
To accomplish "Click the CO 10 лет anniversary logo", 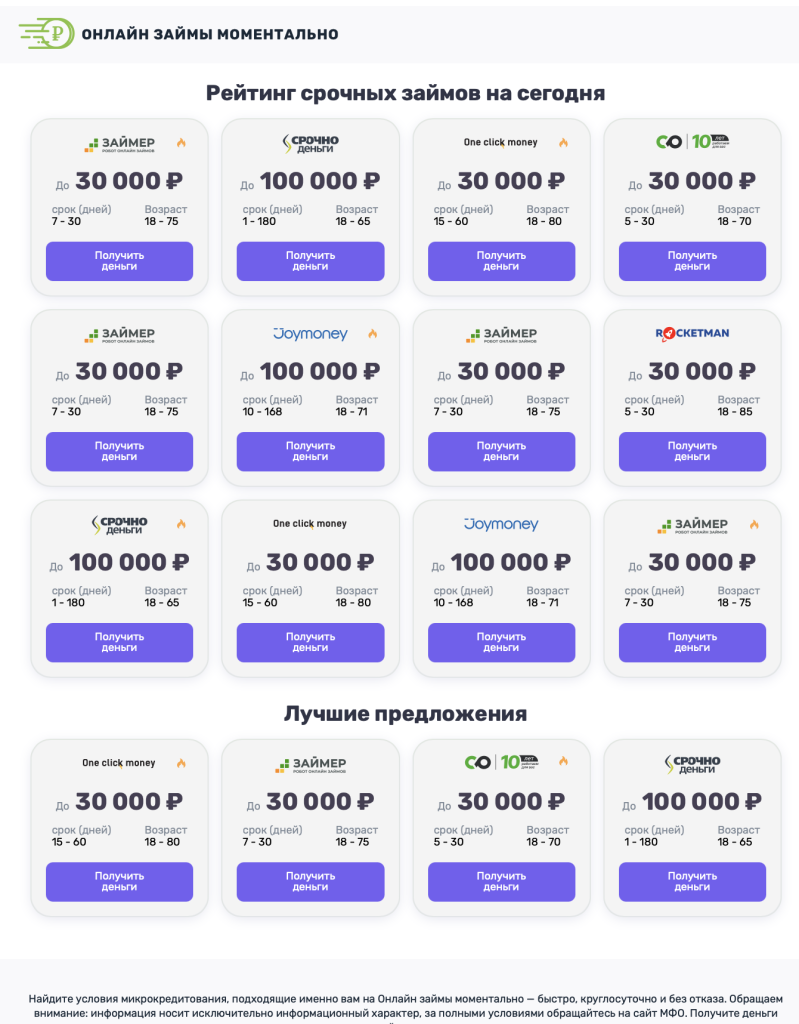I will [x=692, y=142].
